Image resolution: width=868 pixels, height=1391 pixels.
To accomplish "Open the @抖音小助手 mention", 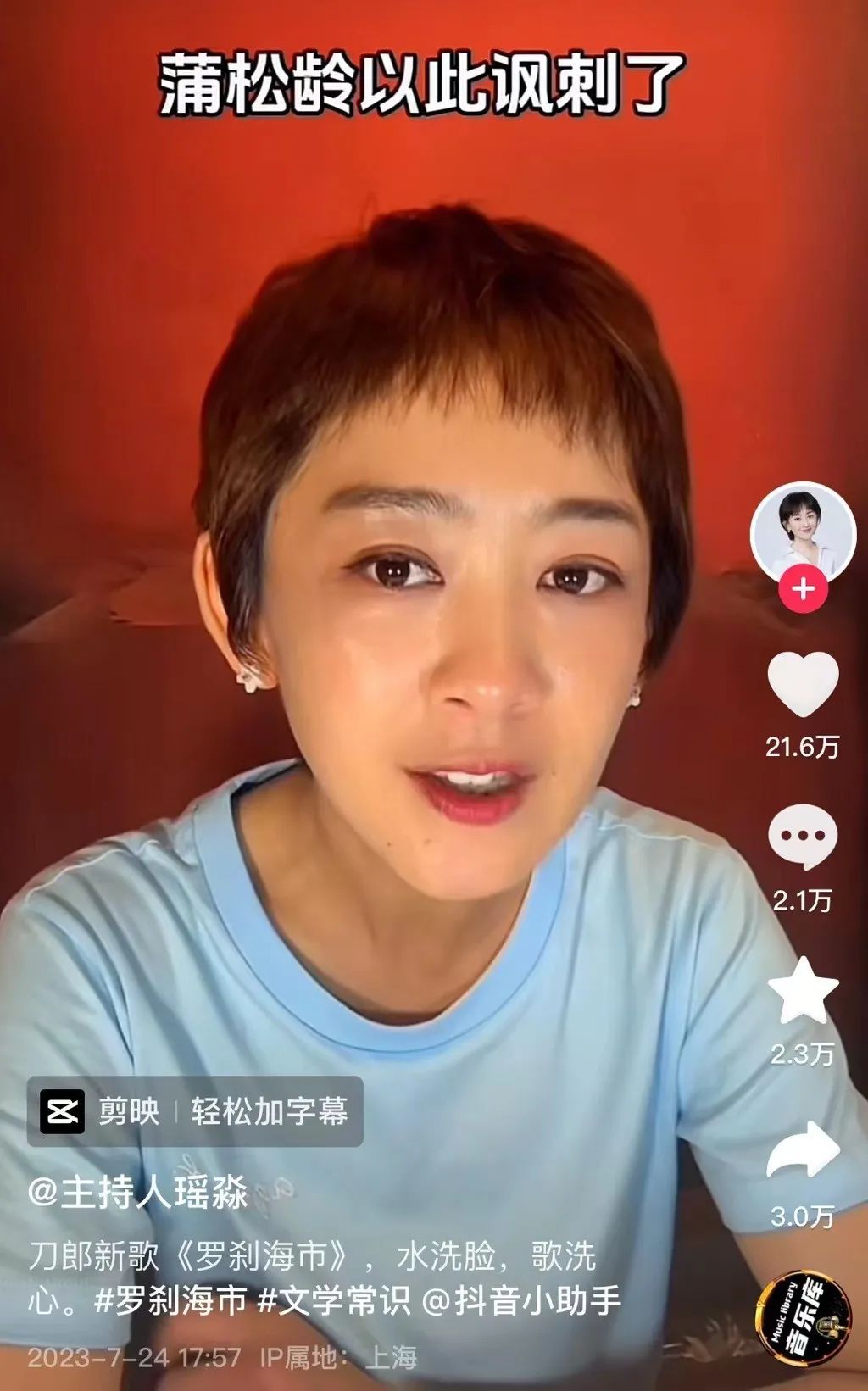I will click(520, 1299).
